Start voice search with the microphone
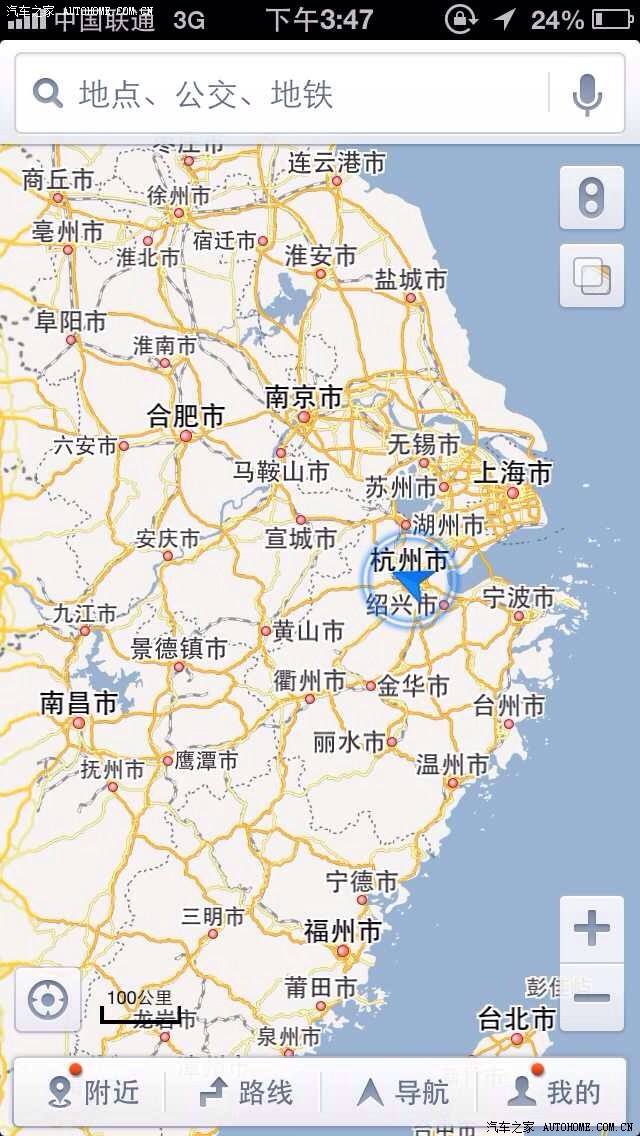Image resolution: width=640 pixels, height=1136 pixels. tap(588, 95)
